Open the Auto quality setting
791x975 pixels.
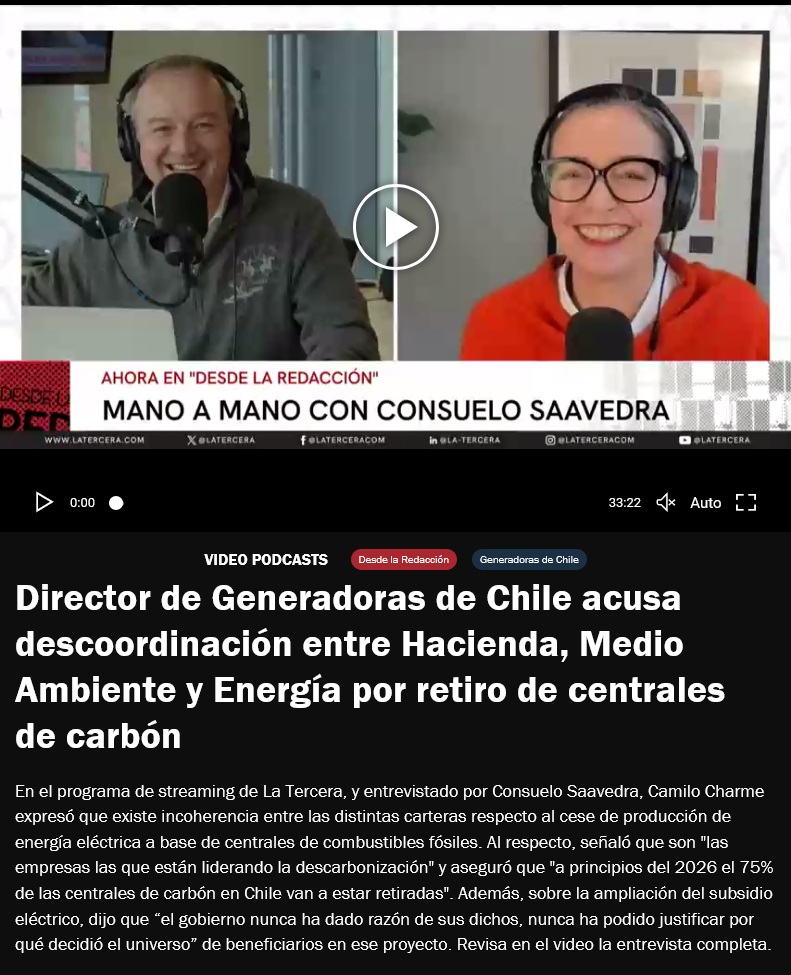pos(705,503)
